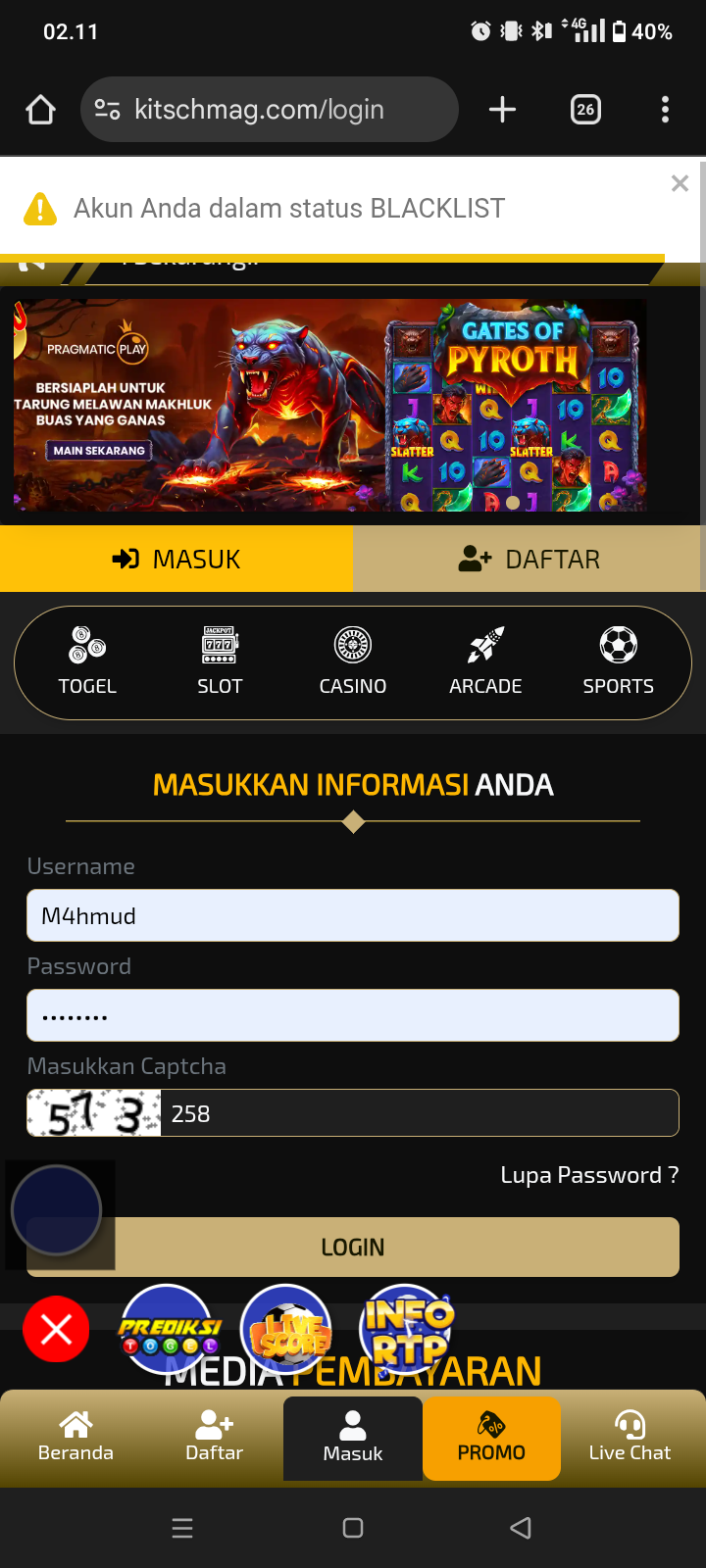The width and height of the screenshot is (706, 1568).
Task: Close the floating shortcut icons
Action: (x=56, y=1330)
